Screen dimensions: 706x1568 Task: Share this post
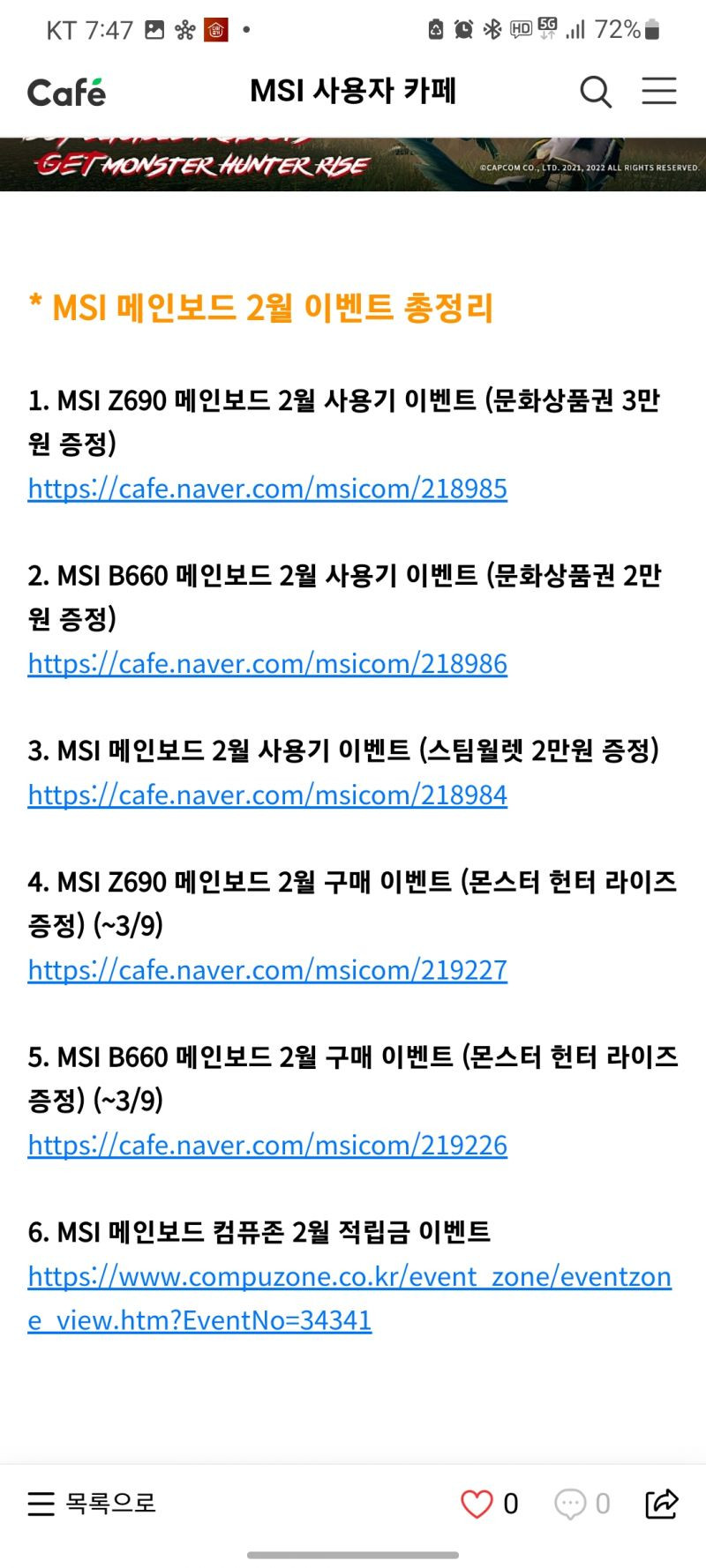[661, 1504]
